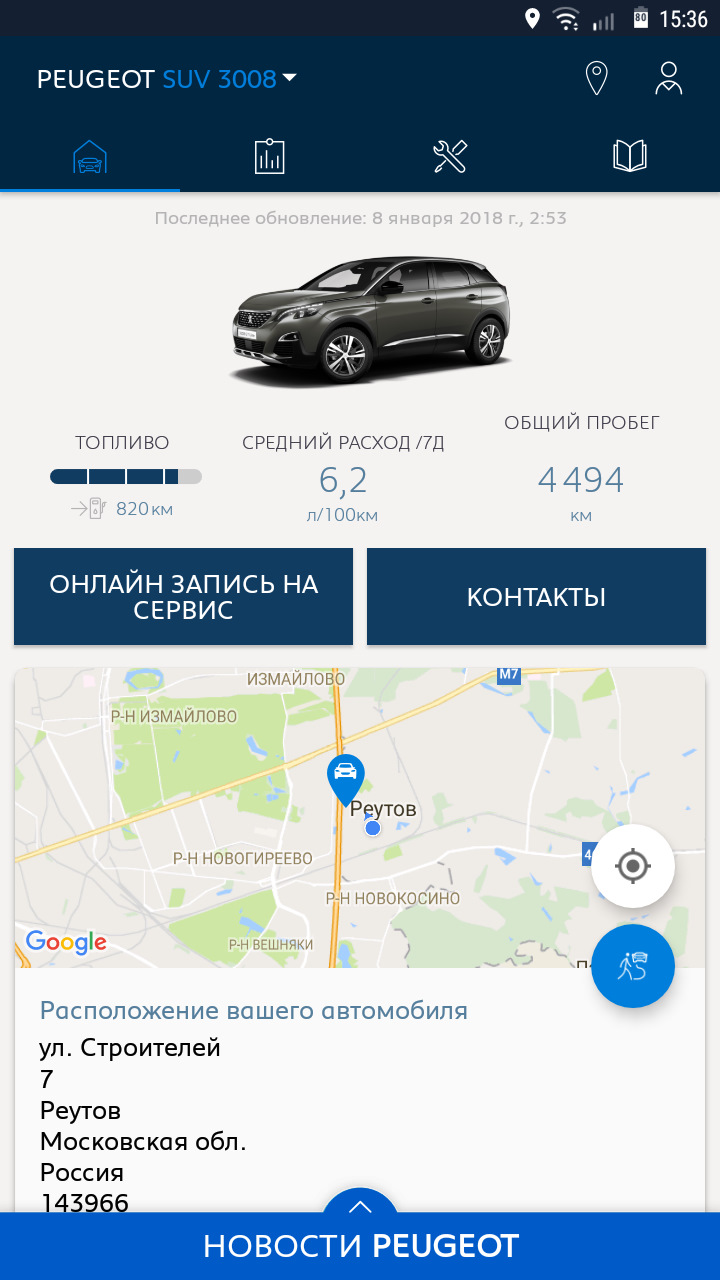Tap the car marker on the map
This screenshot has width=720, height=1280.
(x=346, y=777)
